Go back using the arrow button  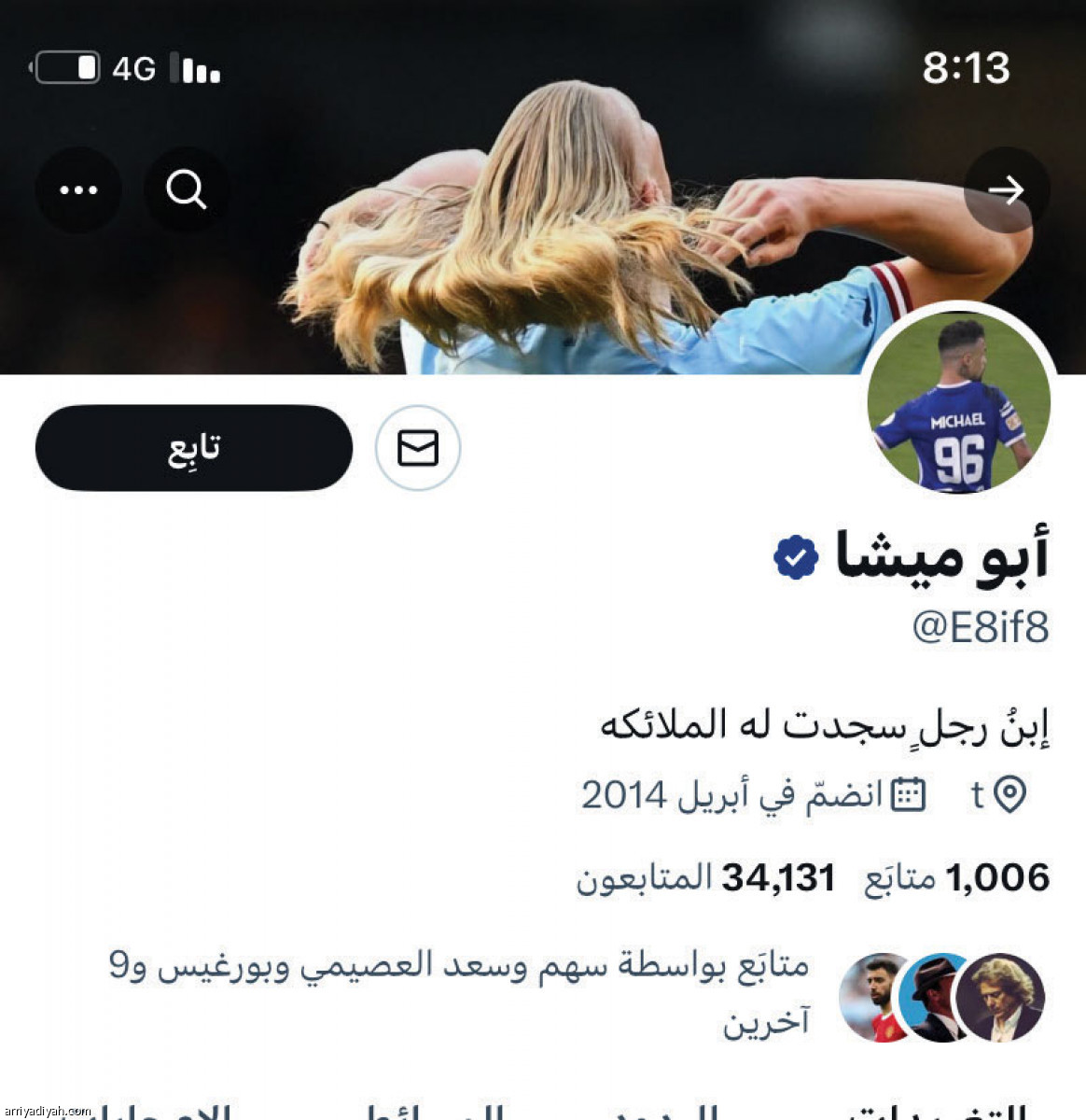pyautogui.click(x=1007, y=190)
